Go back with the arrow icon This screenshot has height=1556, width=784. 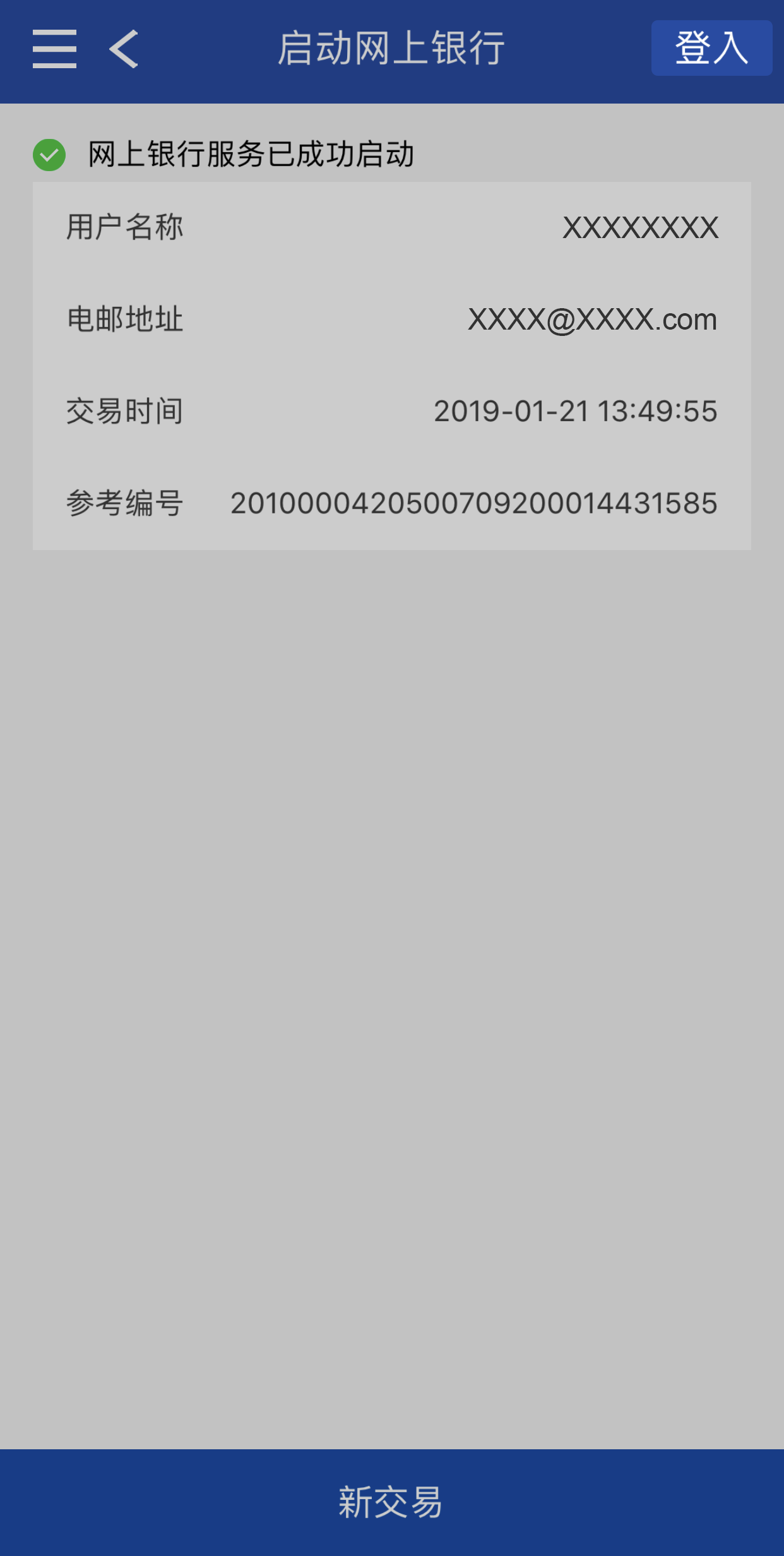pos(124,49)
